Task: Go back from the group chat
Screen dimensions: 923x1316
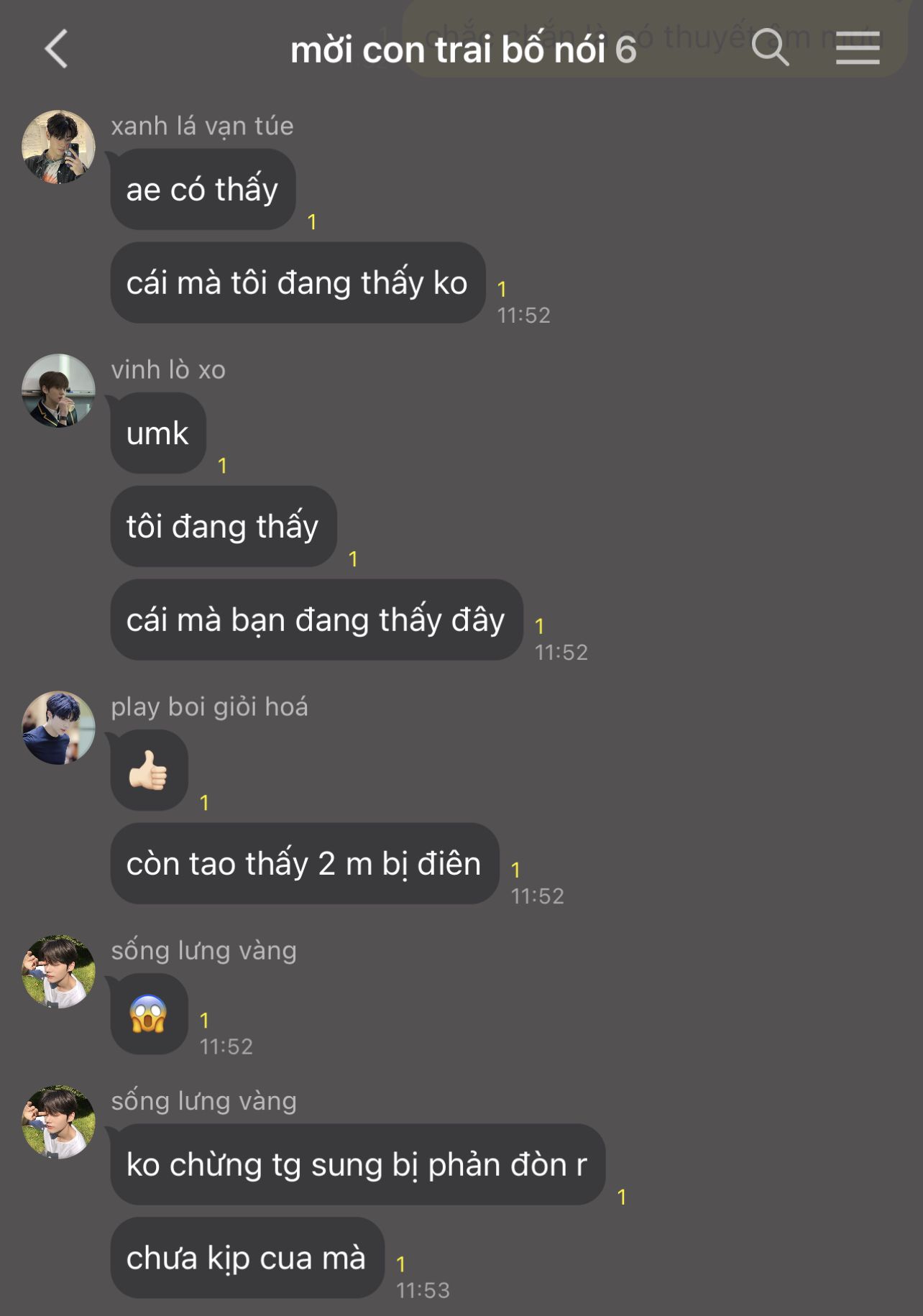Action: [x=57, y=49]
